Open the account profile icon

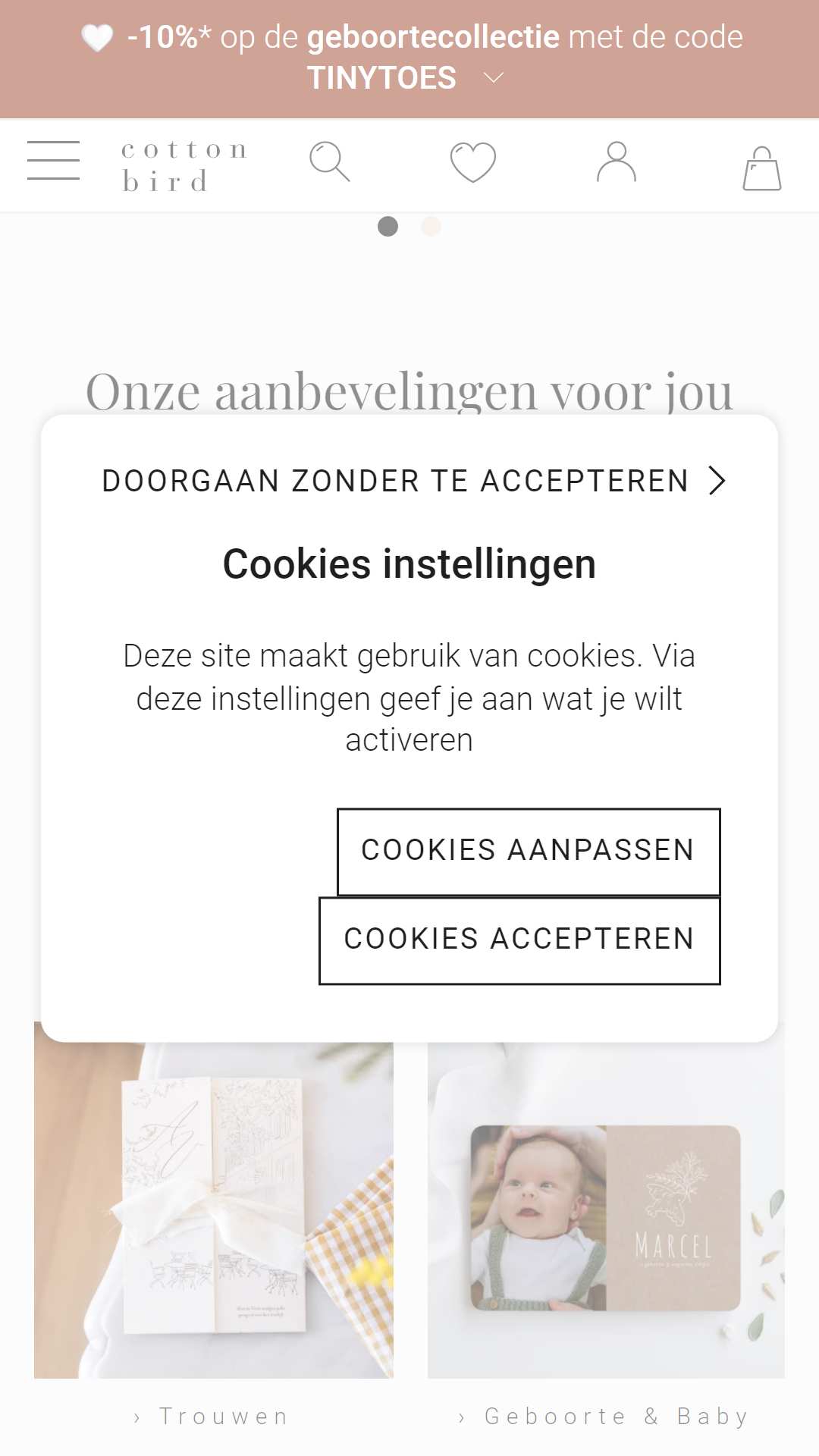617,162
